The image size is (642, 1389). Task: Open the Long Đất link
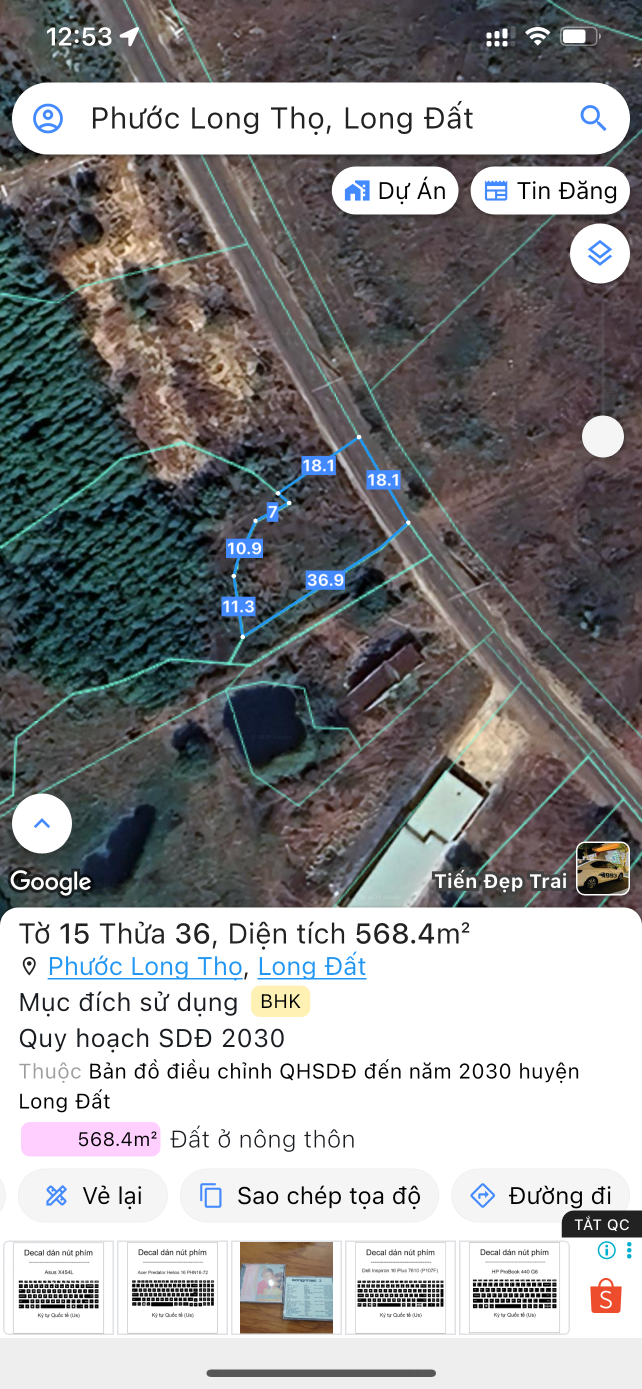[312, 966]
